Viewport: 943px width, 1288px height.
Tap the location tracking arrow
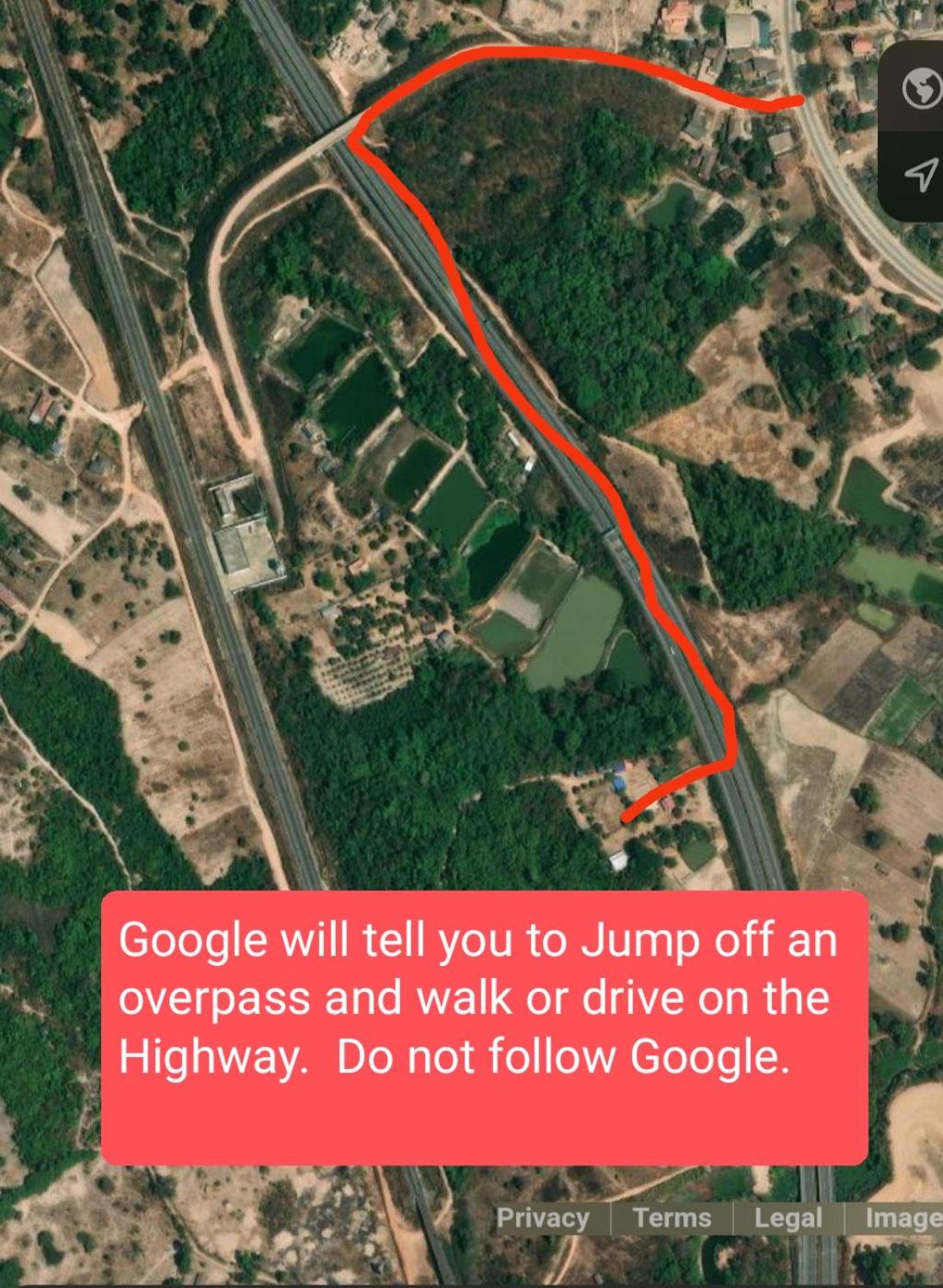coord(921,173)
